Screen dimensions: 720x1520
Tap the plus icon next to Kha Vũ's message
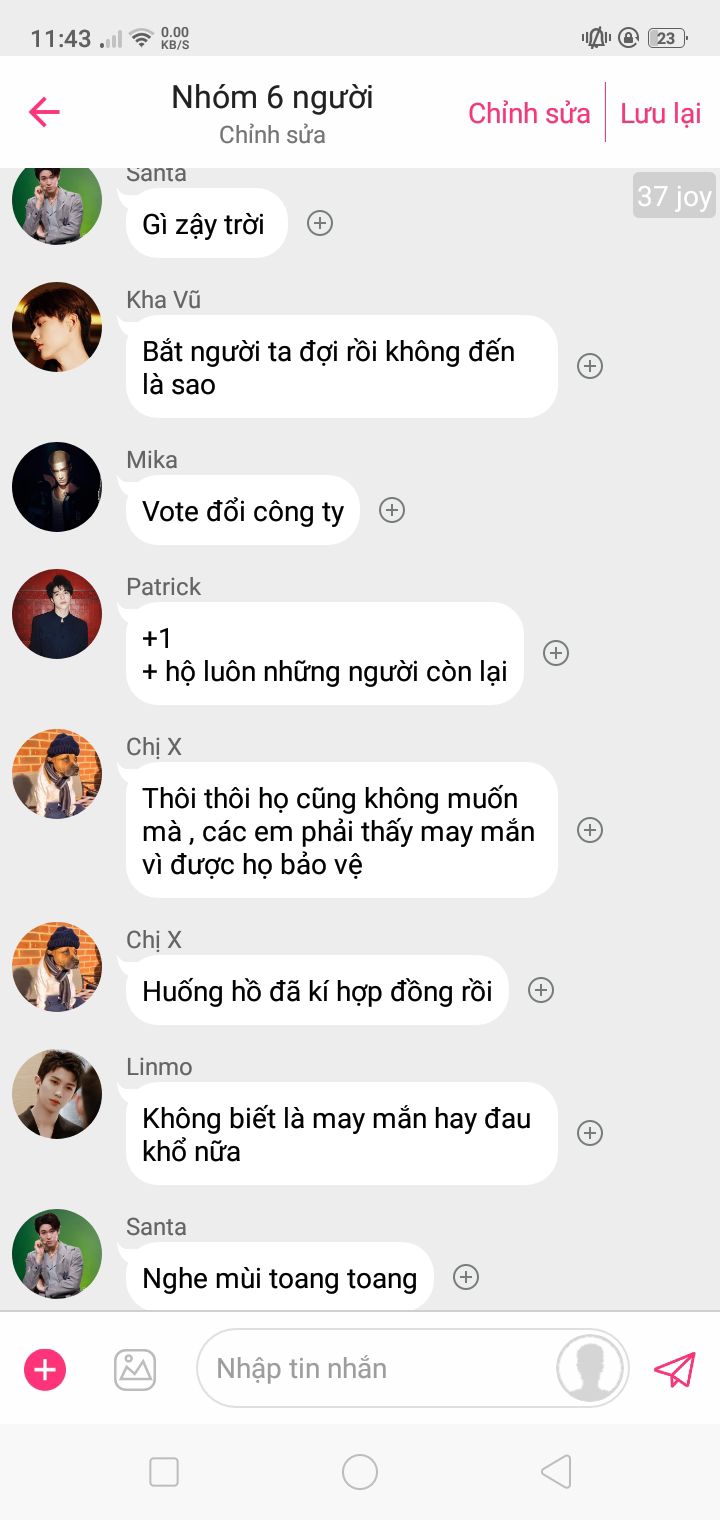coord(590,366)
